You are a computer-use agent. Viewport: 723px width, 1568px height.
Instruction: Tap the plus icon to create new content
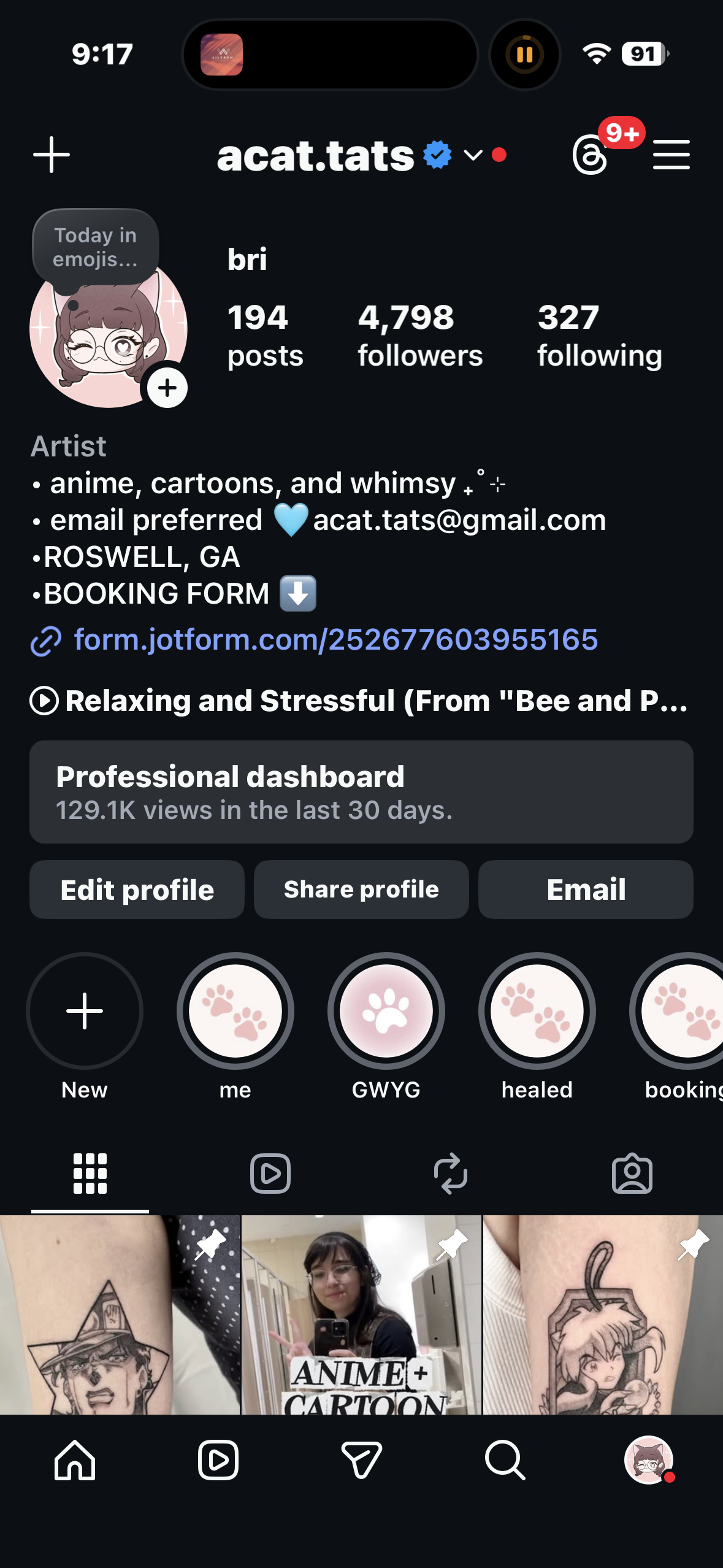52,155
